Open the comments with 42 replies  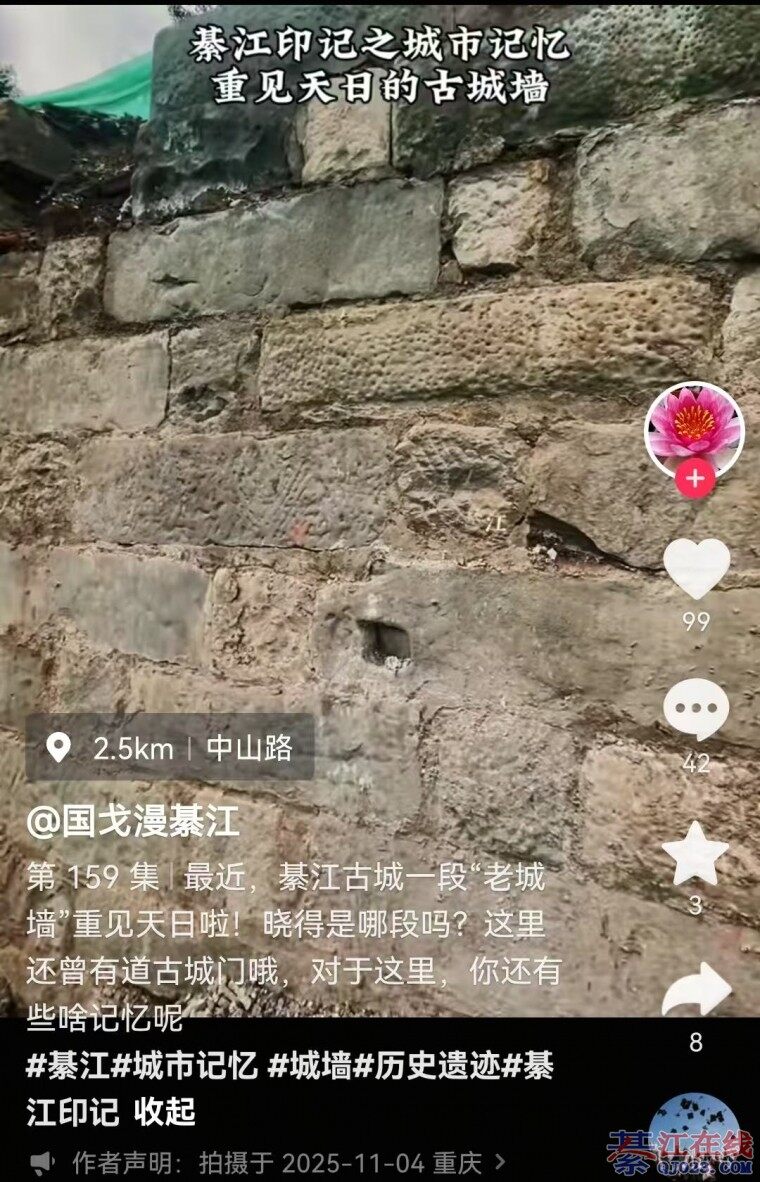pos(696,710)
